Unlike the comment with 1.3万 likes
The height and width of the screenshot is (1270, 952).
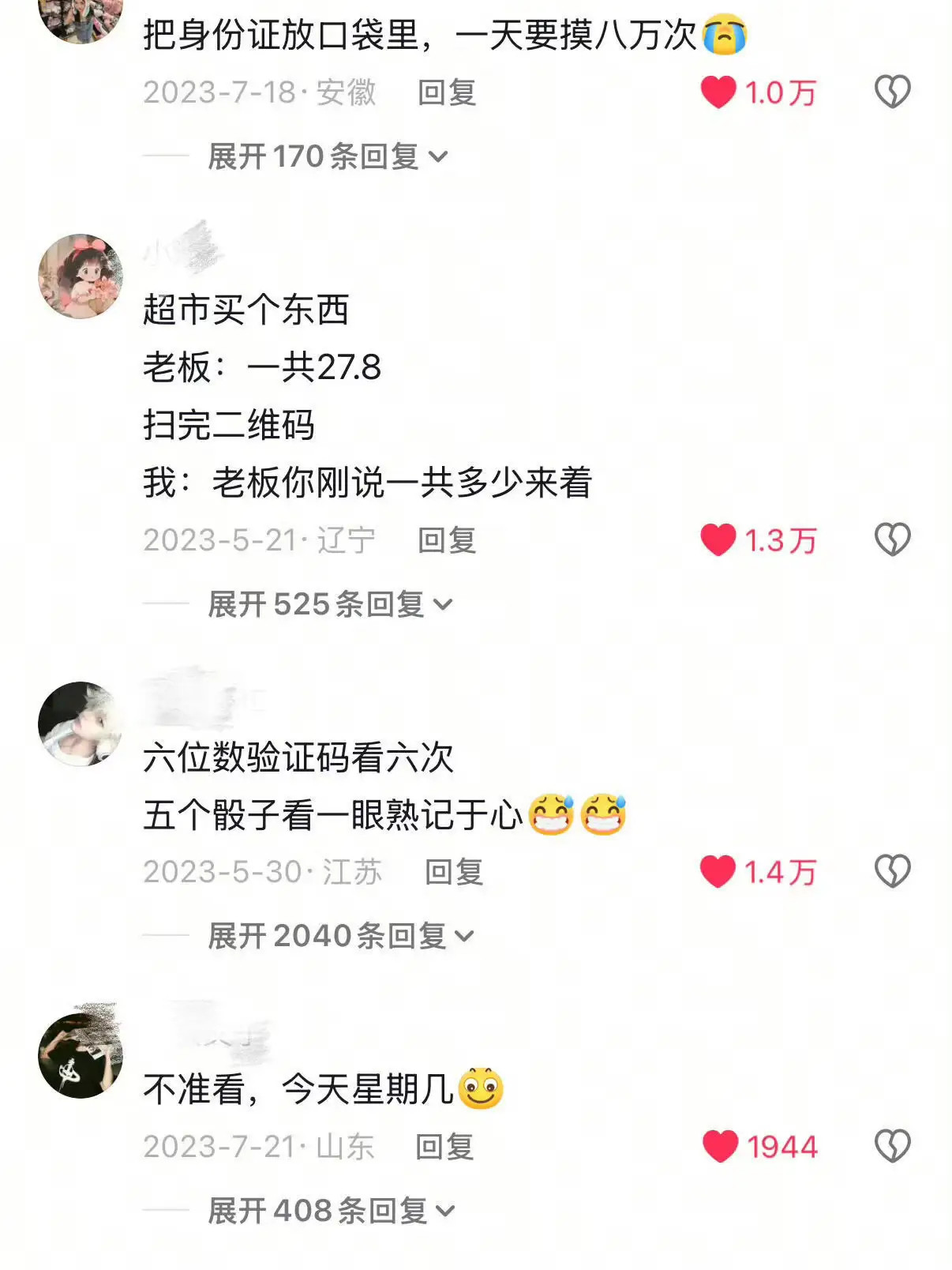[719, 541]
